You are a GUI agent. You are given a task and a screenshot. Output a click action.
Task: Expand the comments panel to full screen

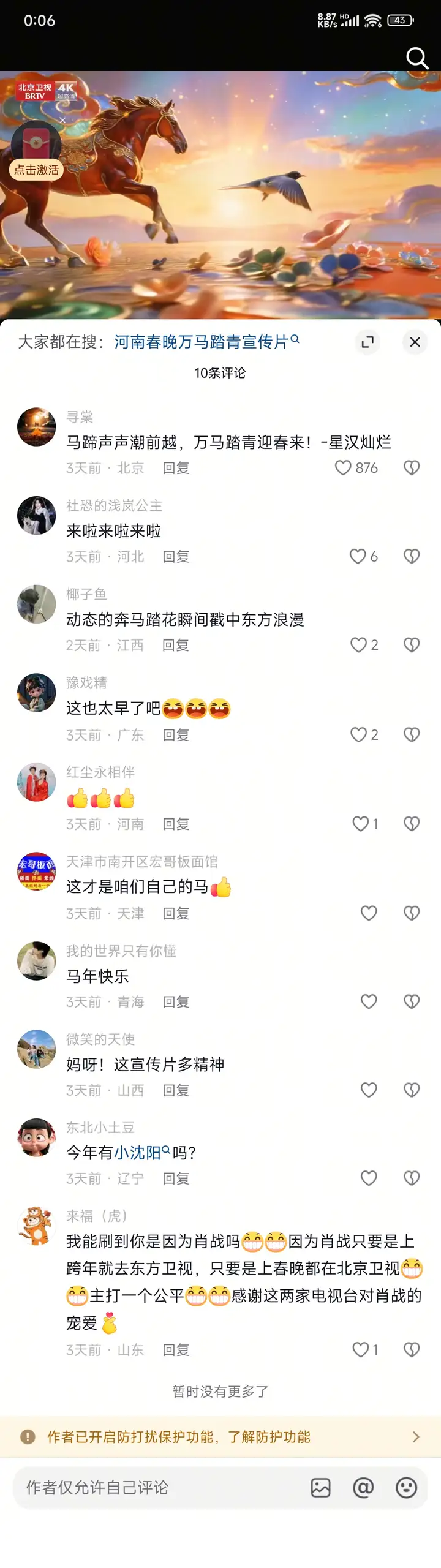point(367,342)
